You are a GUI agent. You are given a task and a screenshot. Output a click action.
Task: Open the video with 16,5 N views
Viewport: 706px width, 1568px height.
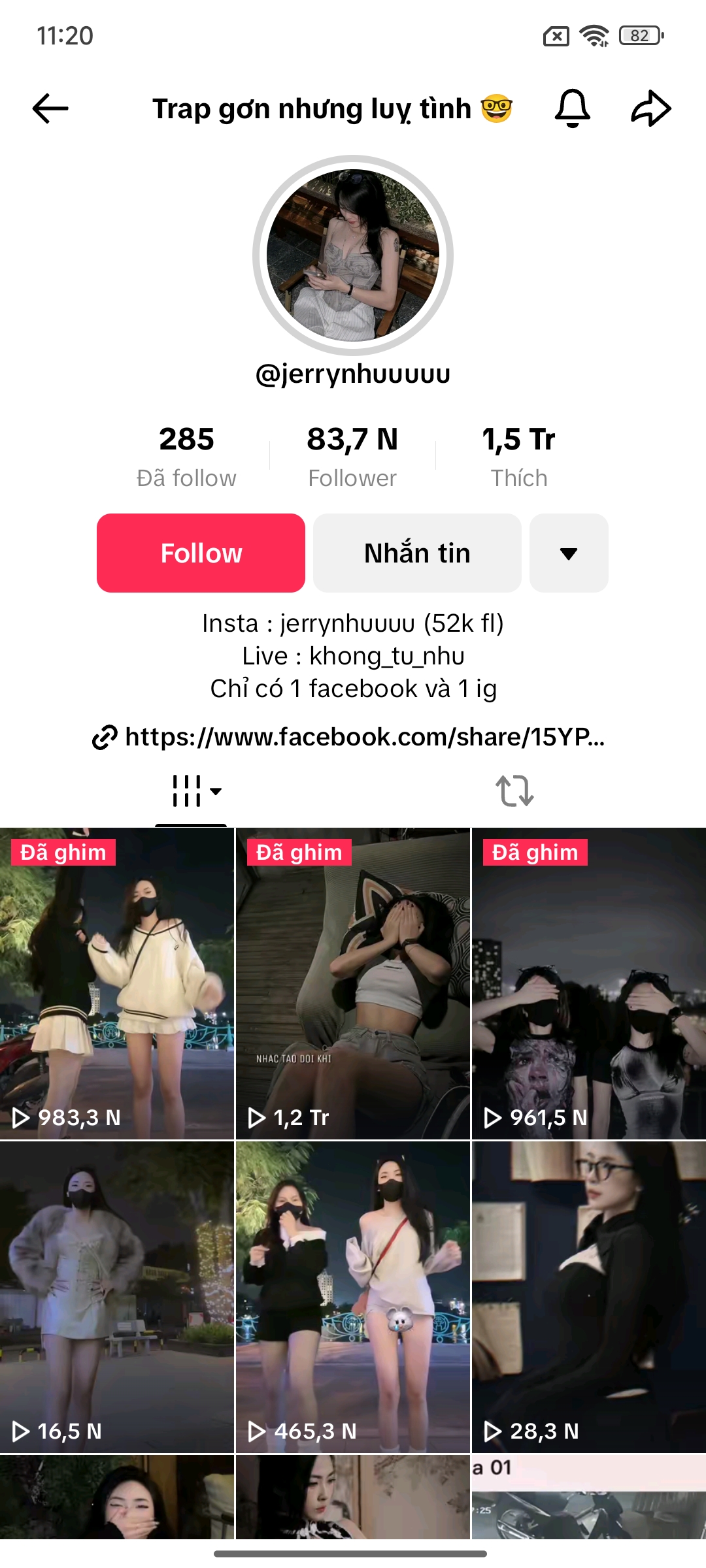pyautogui.click(x=117, y=1297)
